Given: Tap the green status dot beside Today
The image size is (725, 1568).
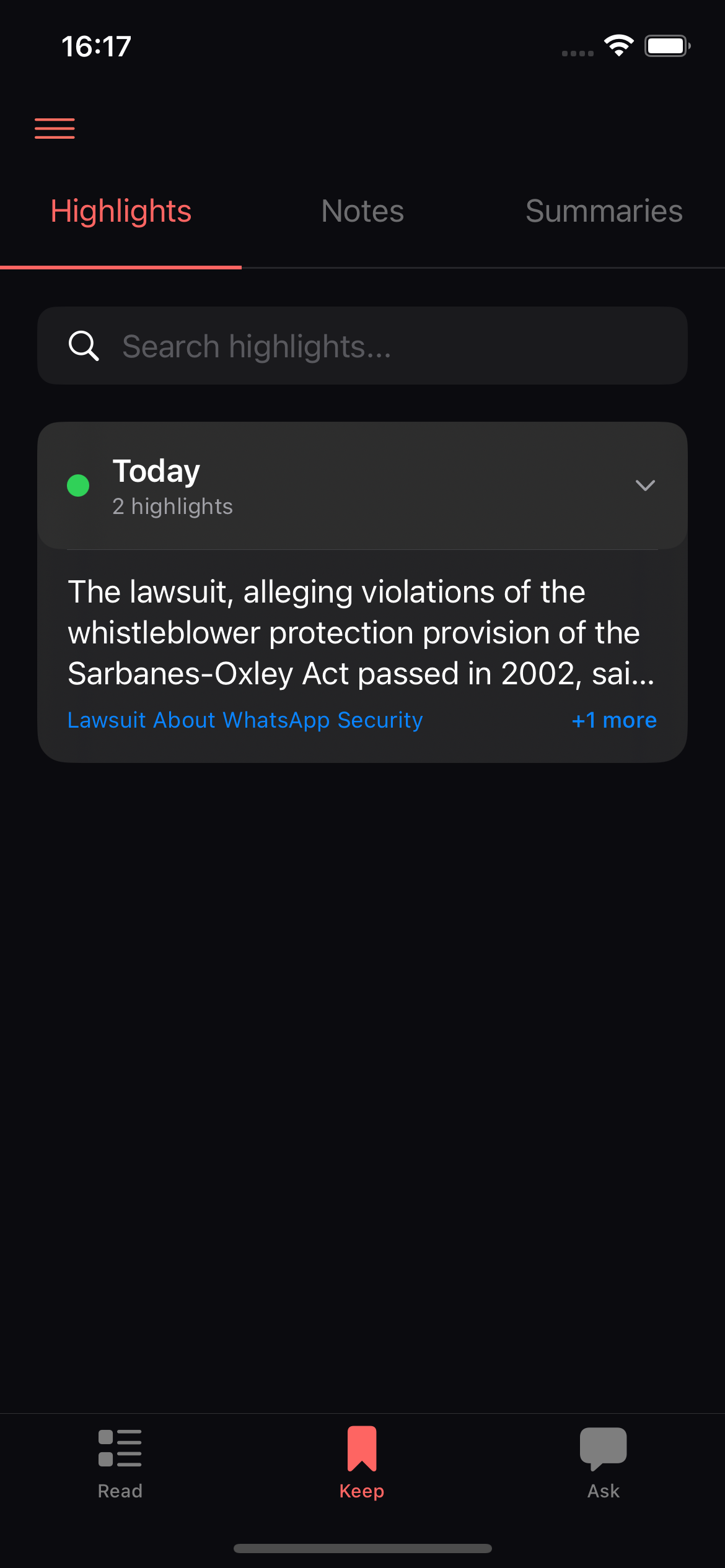Looking at the screenshot, I should [78, 486].
